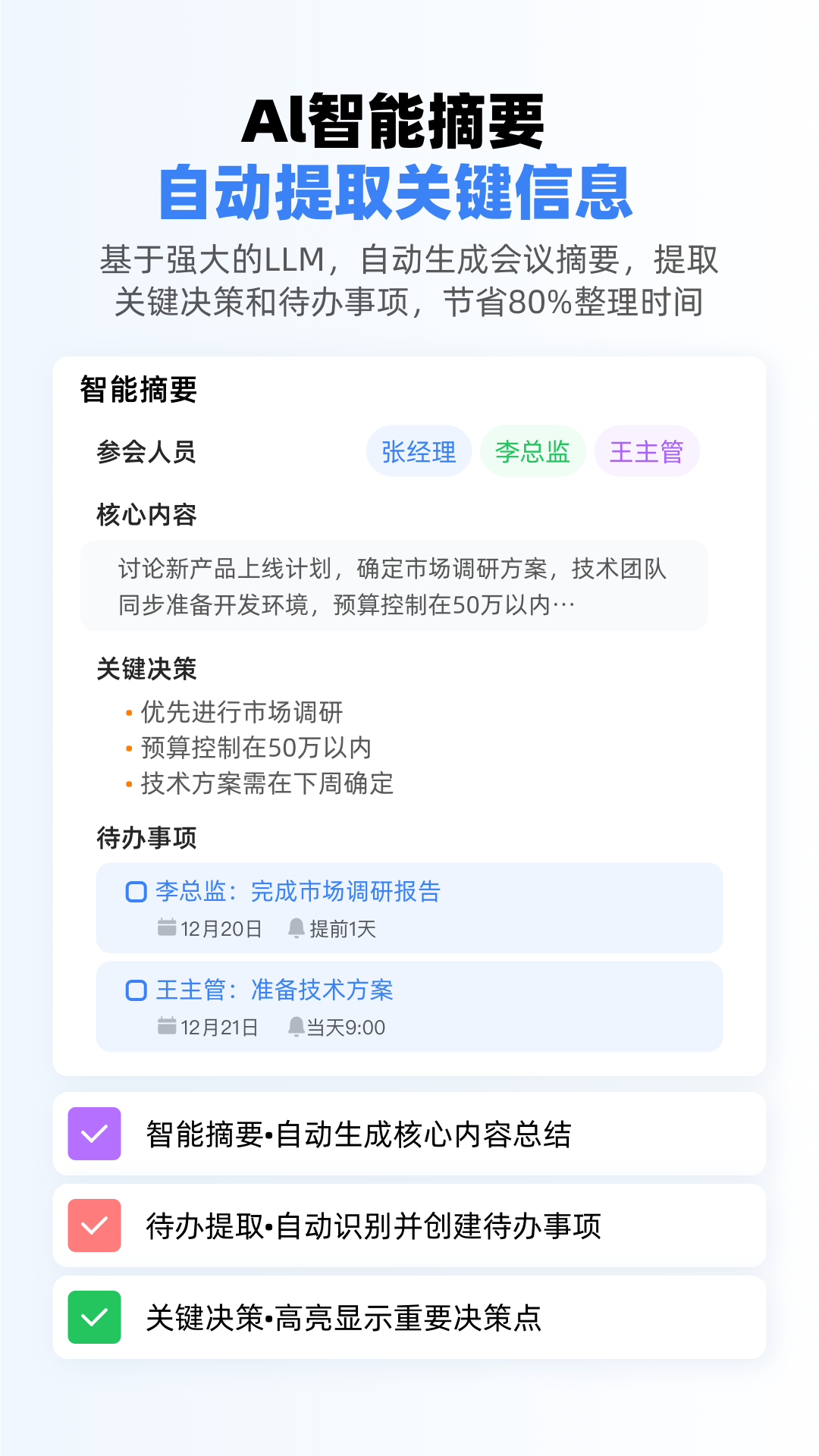This screenshot has width=819, height=1456.
Task: Click the 张经理 participant chip
Action: [x=419, y=450]
